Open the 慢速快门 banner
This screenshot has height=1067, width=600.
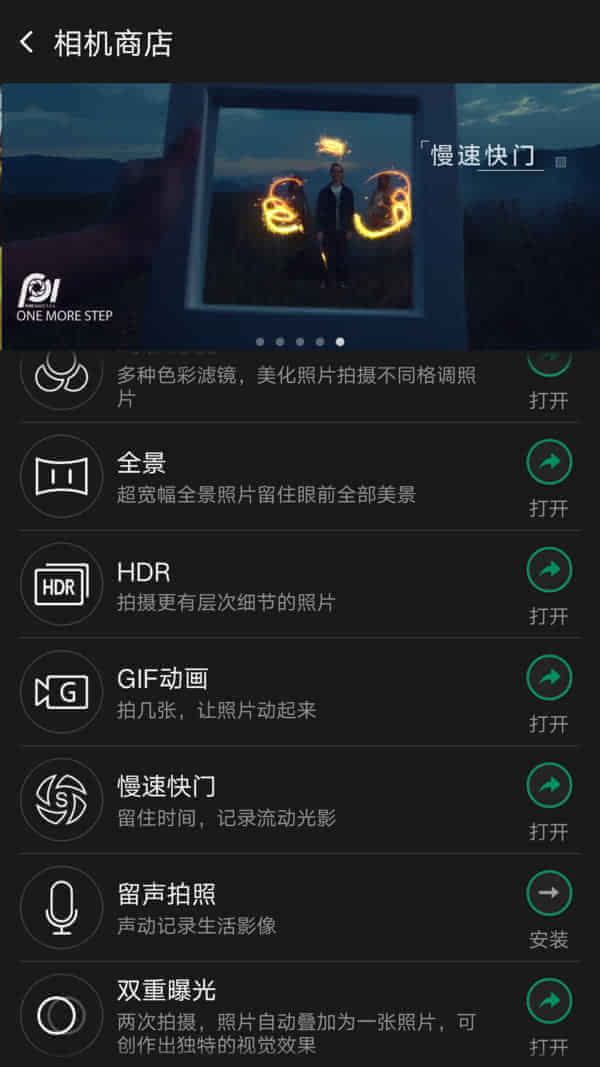point(300,215)
